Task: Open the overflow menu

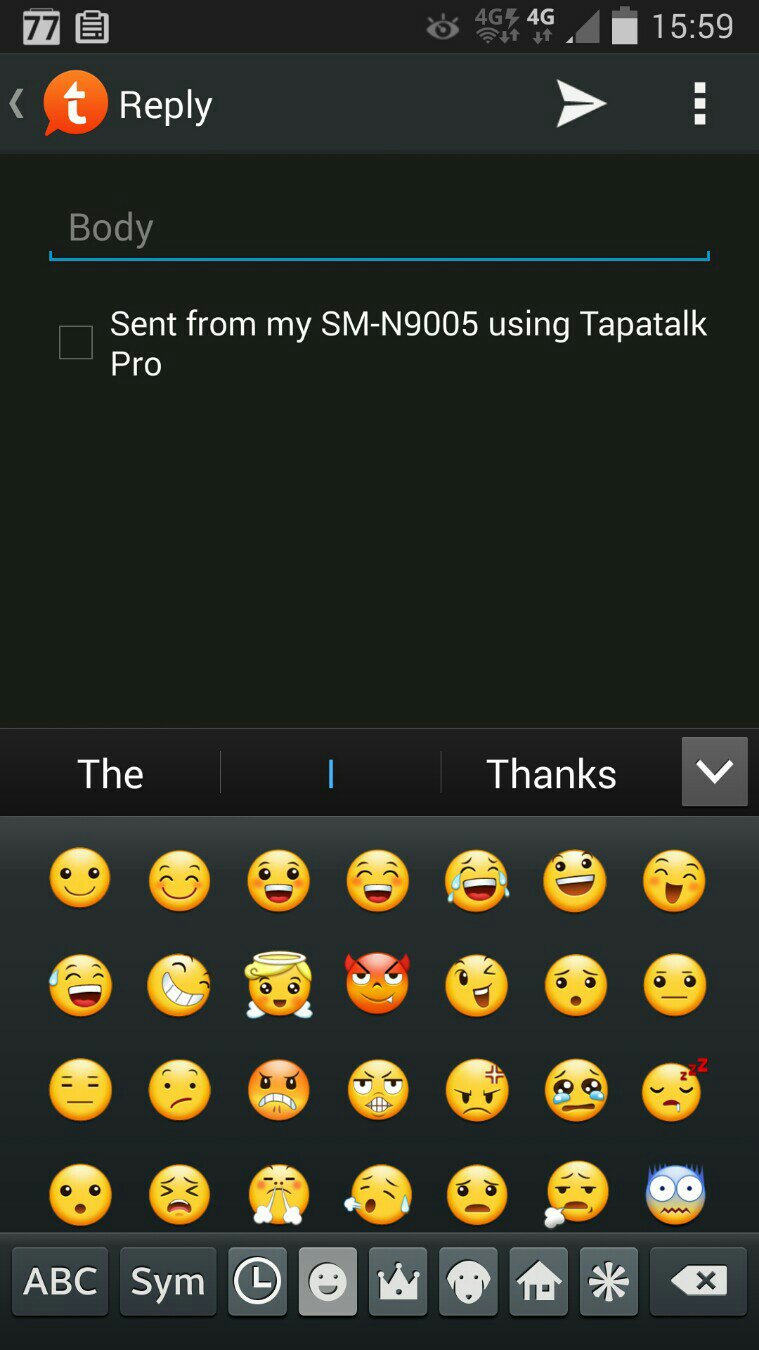Action: tap(700, 104)
